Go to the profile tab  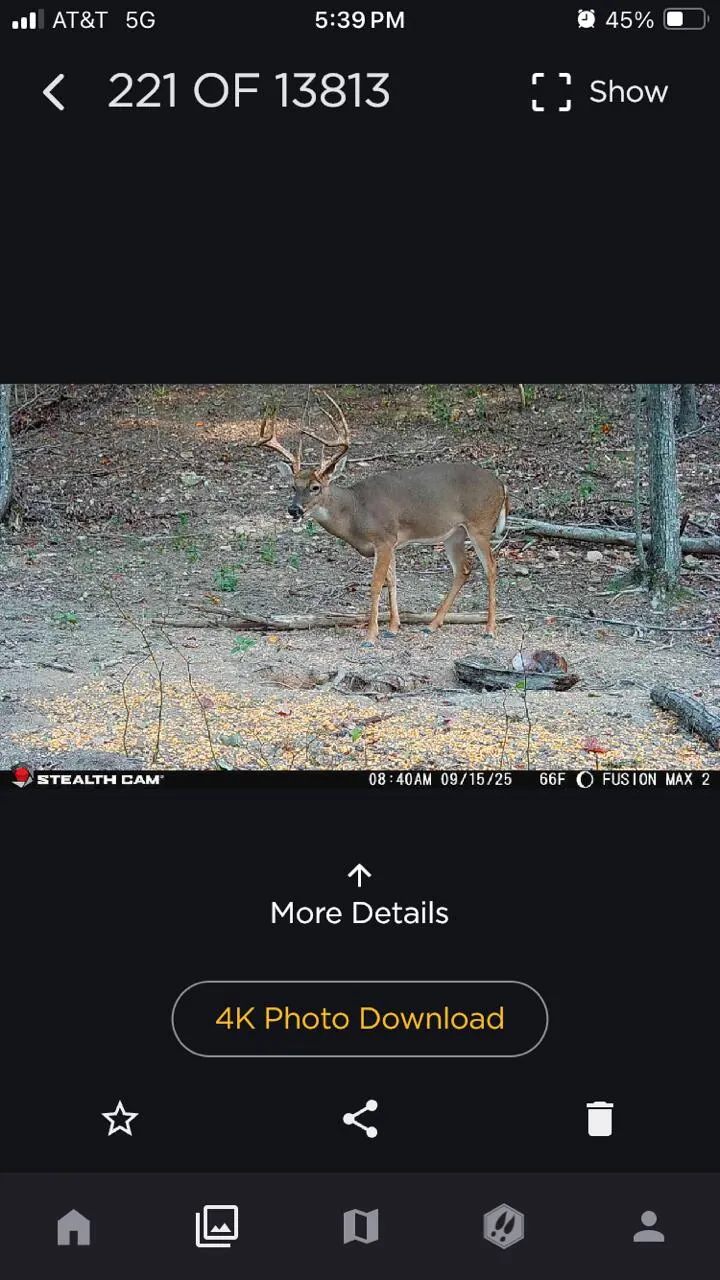(648, 1227)
